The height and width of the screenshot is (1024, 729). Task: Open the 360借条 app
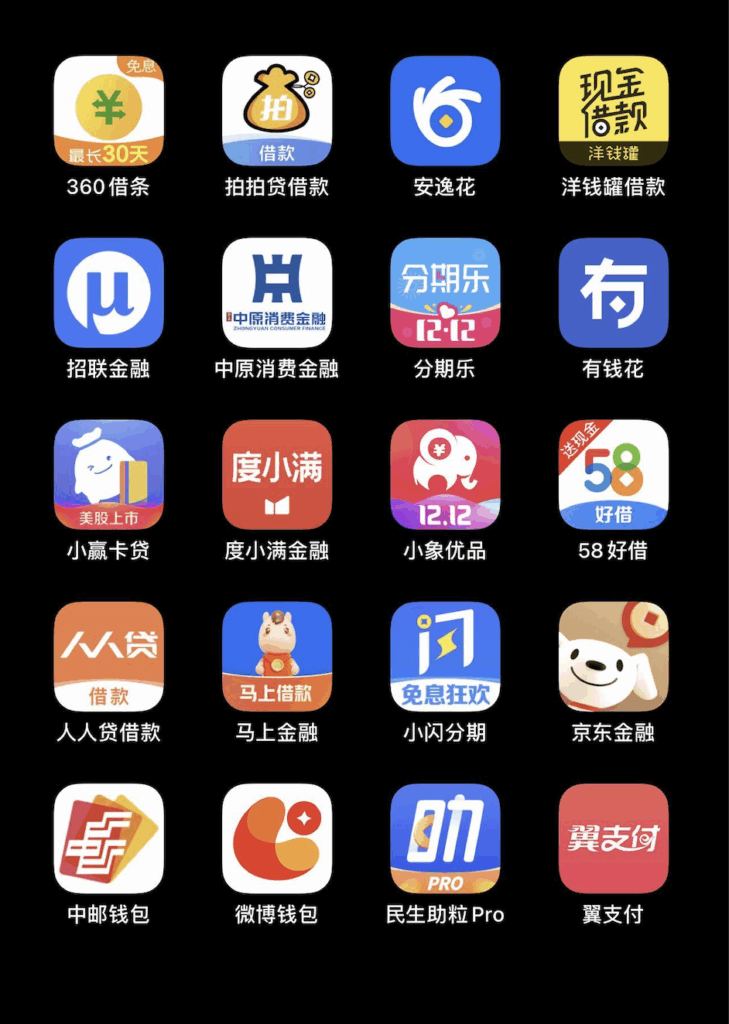(x=109, y=112)
